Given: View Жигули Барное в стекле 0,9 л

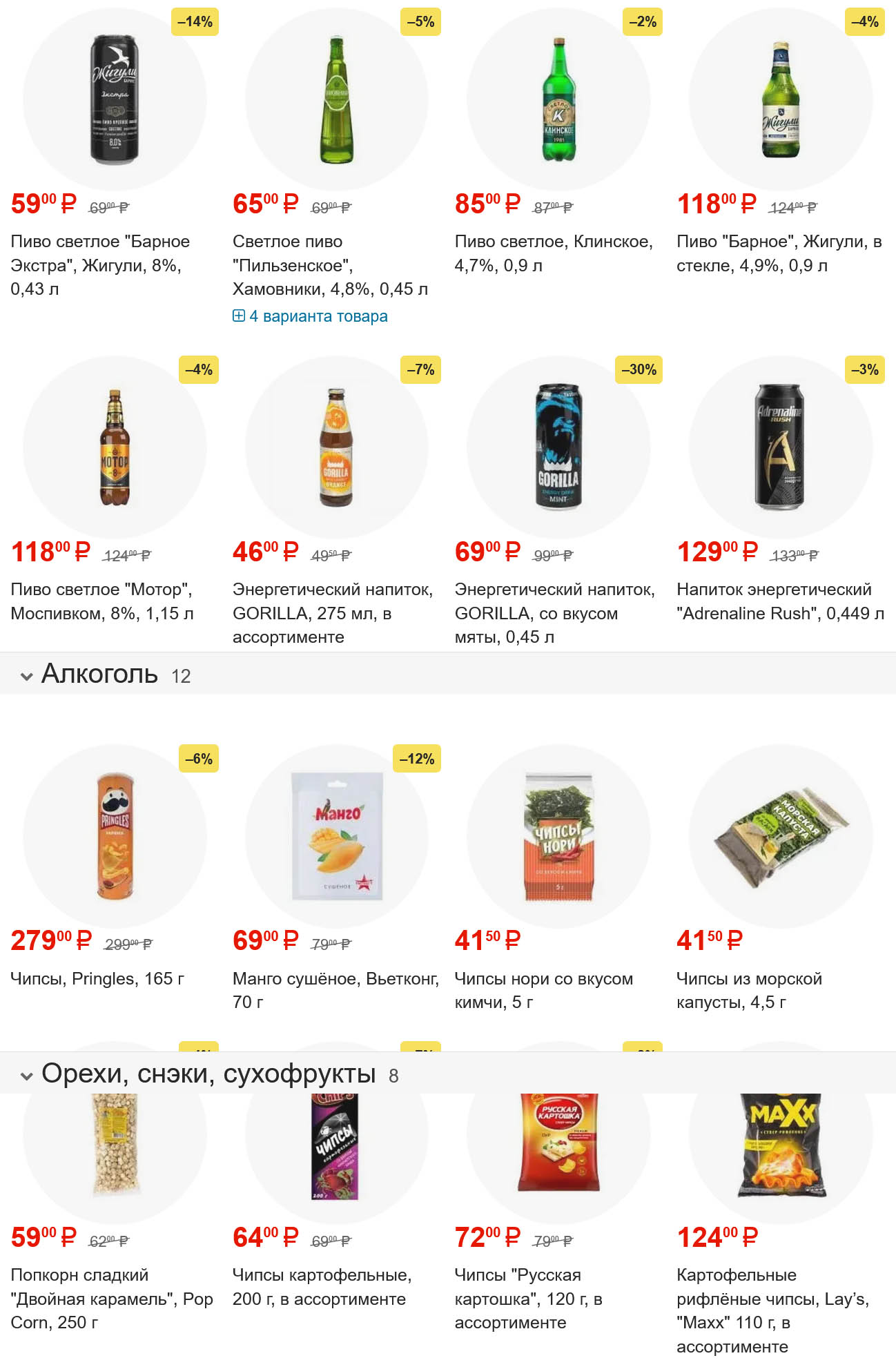Looking at the screenshot, I should tap(781, 100).
